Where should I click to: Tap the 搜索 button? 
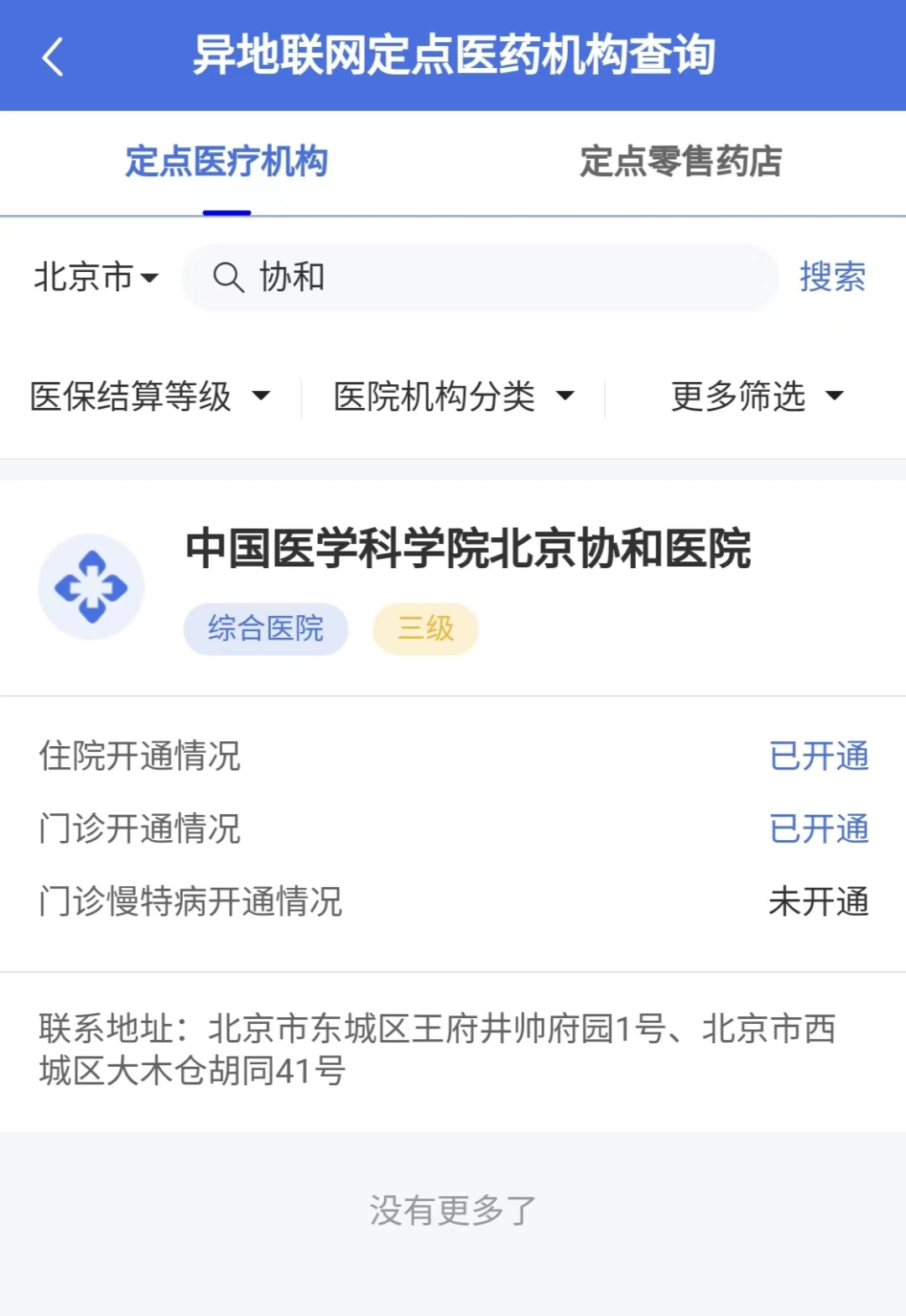(x=832, y=277)
